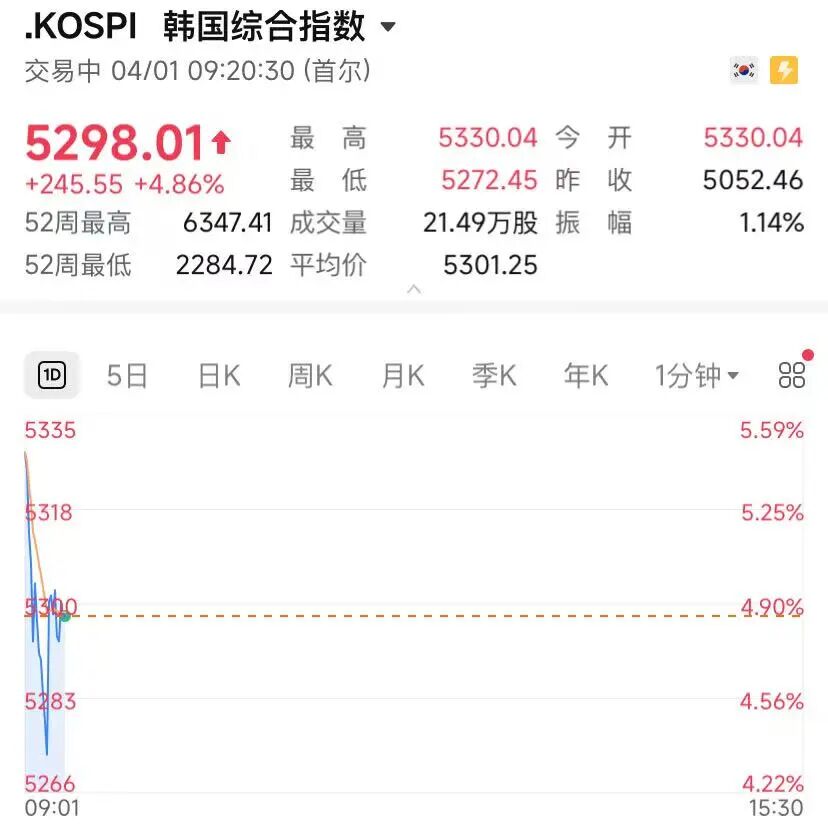
Task: Switch to 周K weekly chart
Action: pyautogui.click(x=310, y=376)
